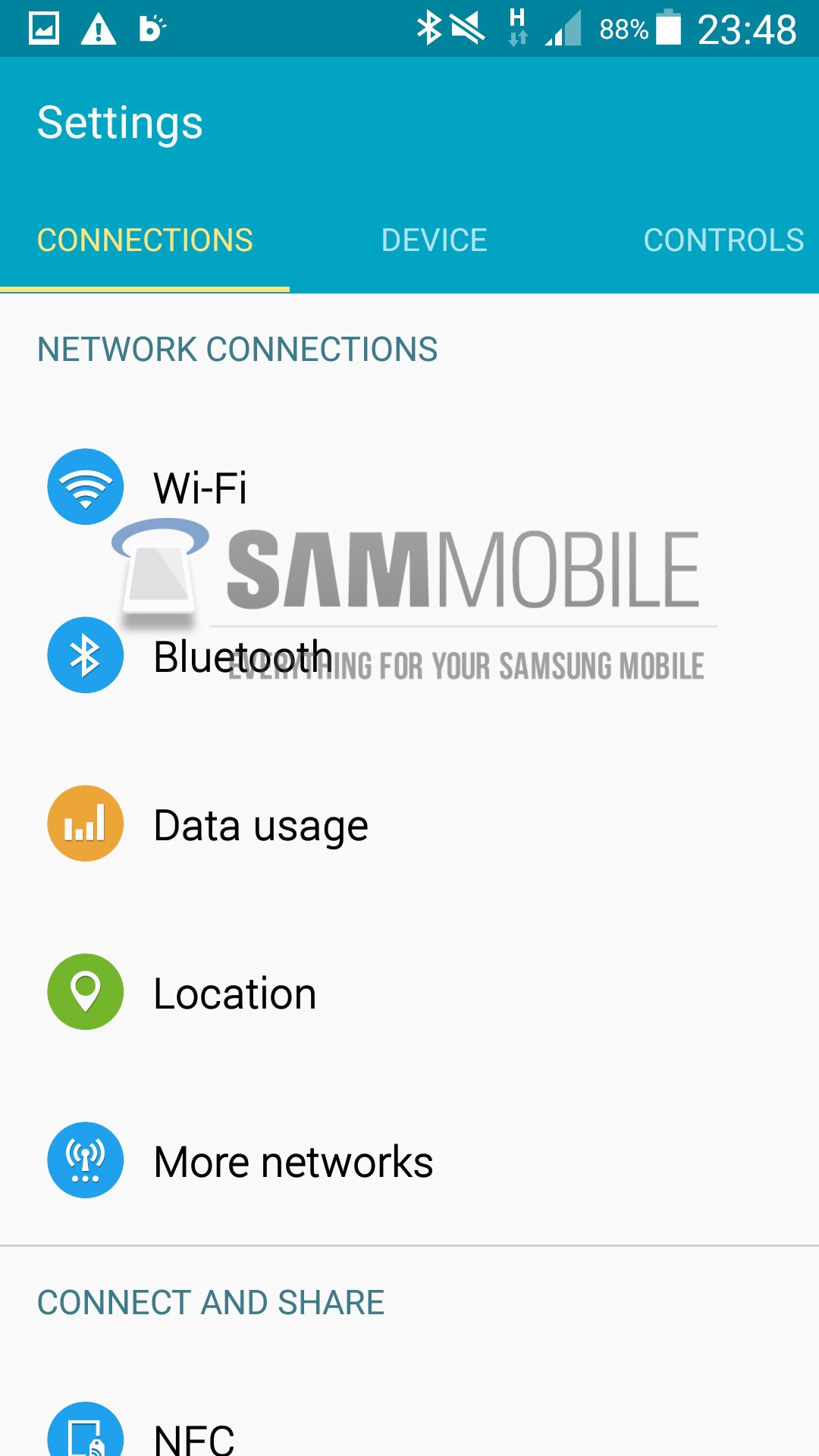Switch to the Controls tab

tap(723, 240)
